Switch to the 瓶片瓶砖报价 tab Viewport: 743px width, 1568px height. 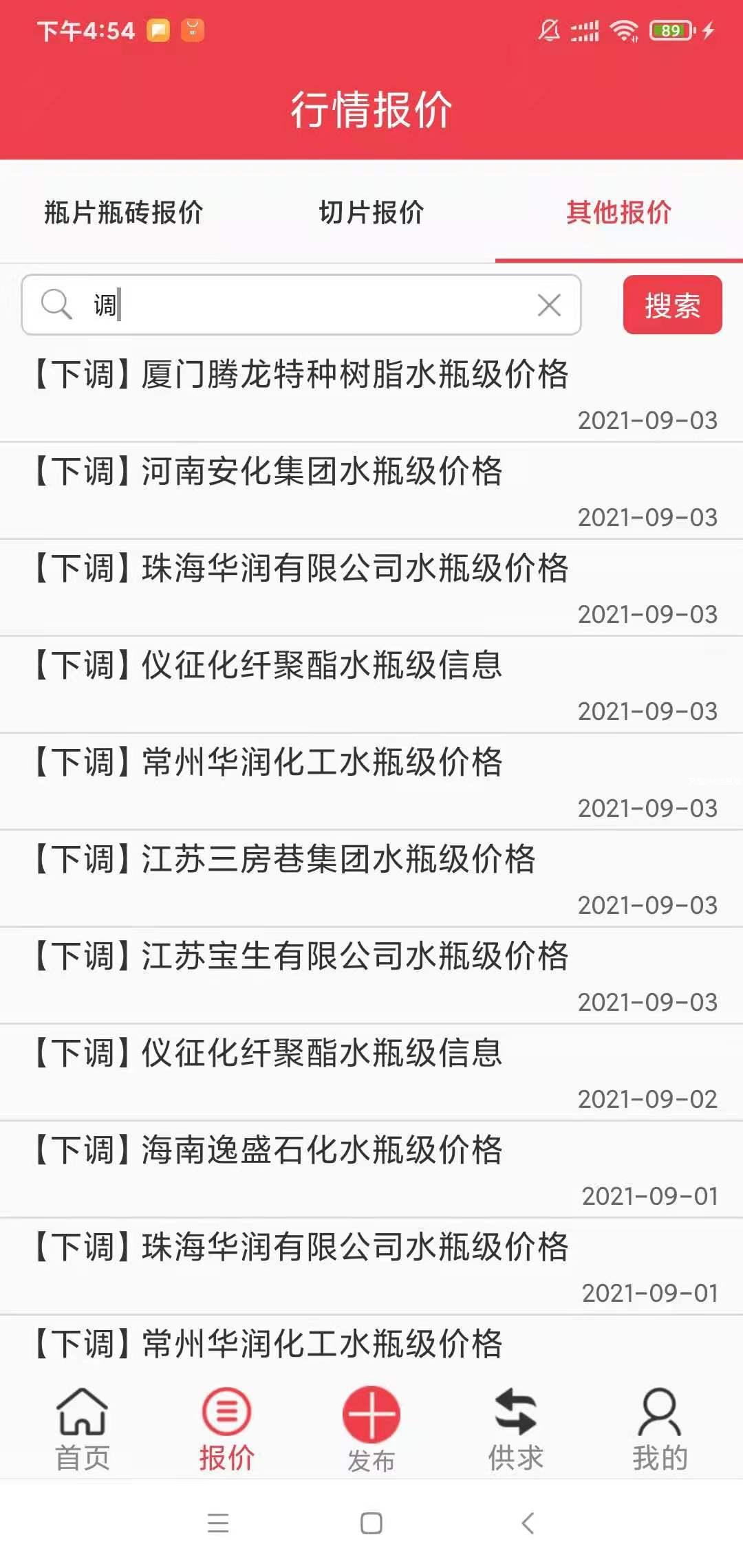tap(124, 212)
